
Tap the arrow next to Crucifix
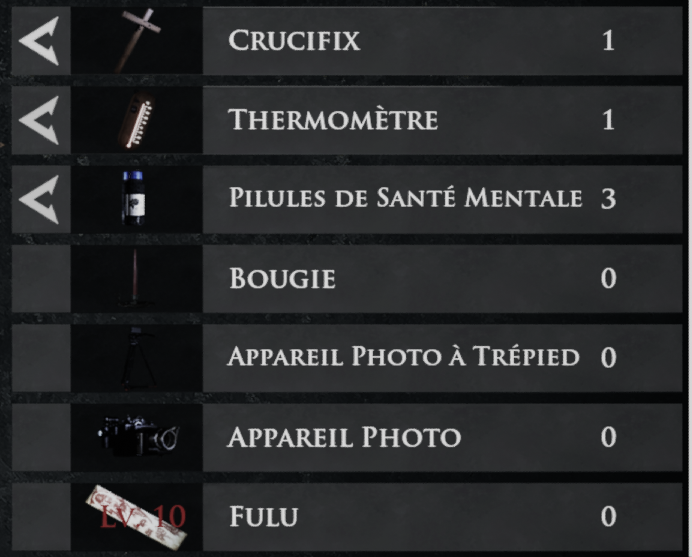(40, 42)
